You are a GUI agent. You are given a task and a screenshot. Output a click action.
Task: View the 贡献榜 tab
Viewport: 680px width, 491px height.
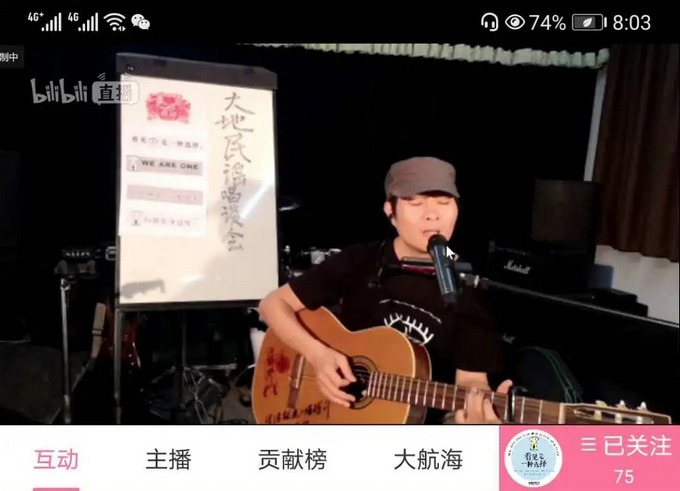click(292, 460)
